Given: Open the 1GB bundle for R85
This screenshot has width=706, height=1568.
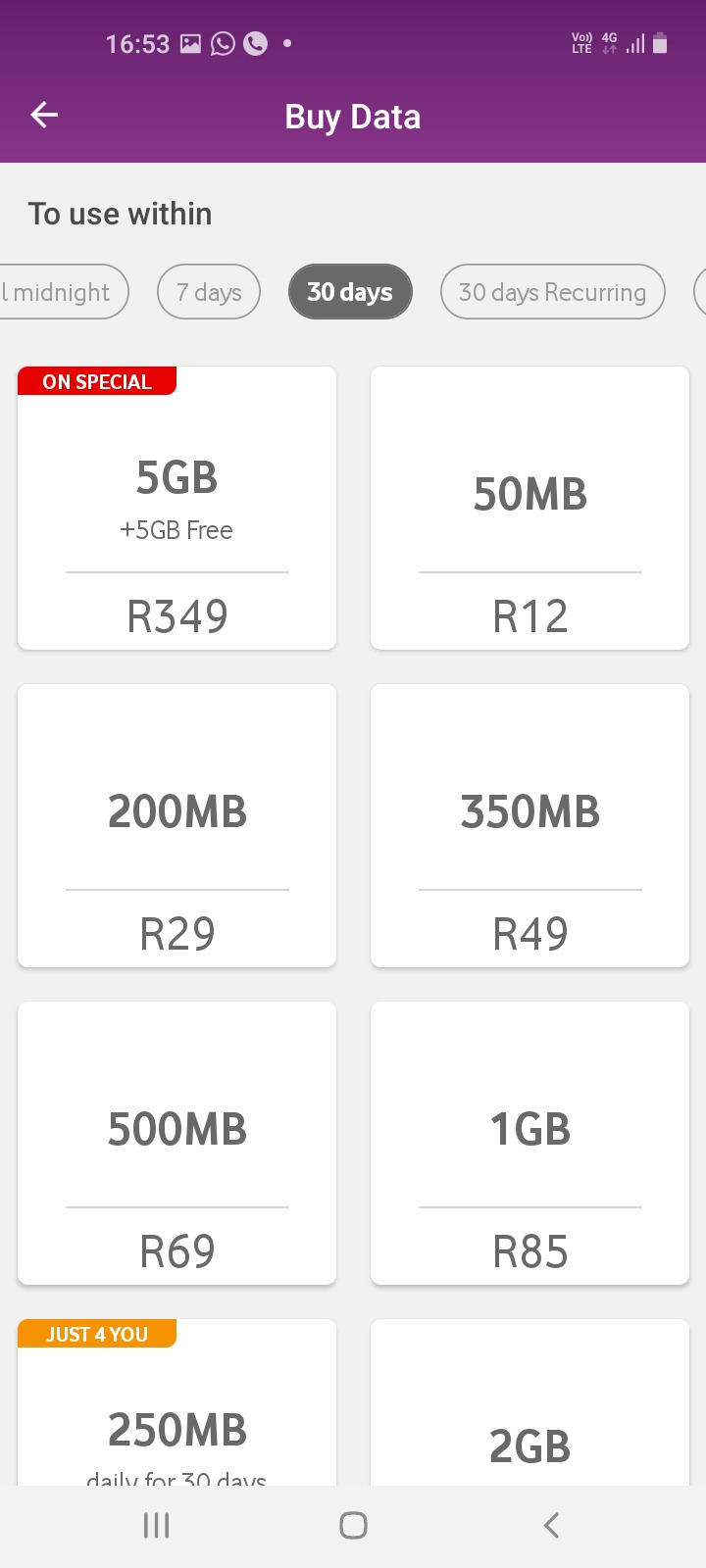Looking at the screenshot, I should coord(530,1143).
